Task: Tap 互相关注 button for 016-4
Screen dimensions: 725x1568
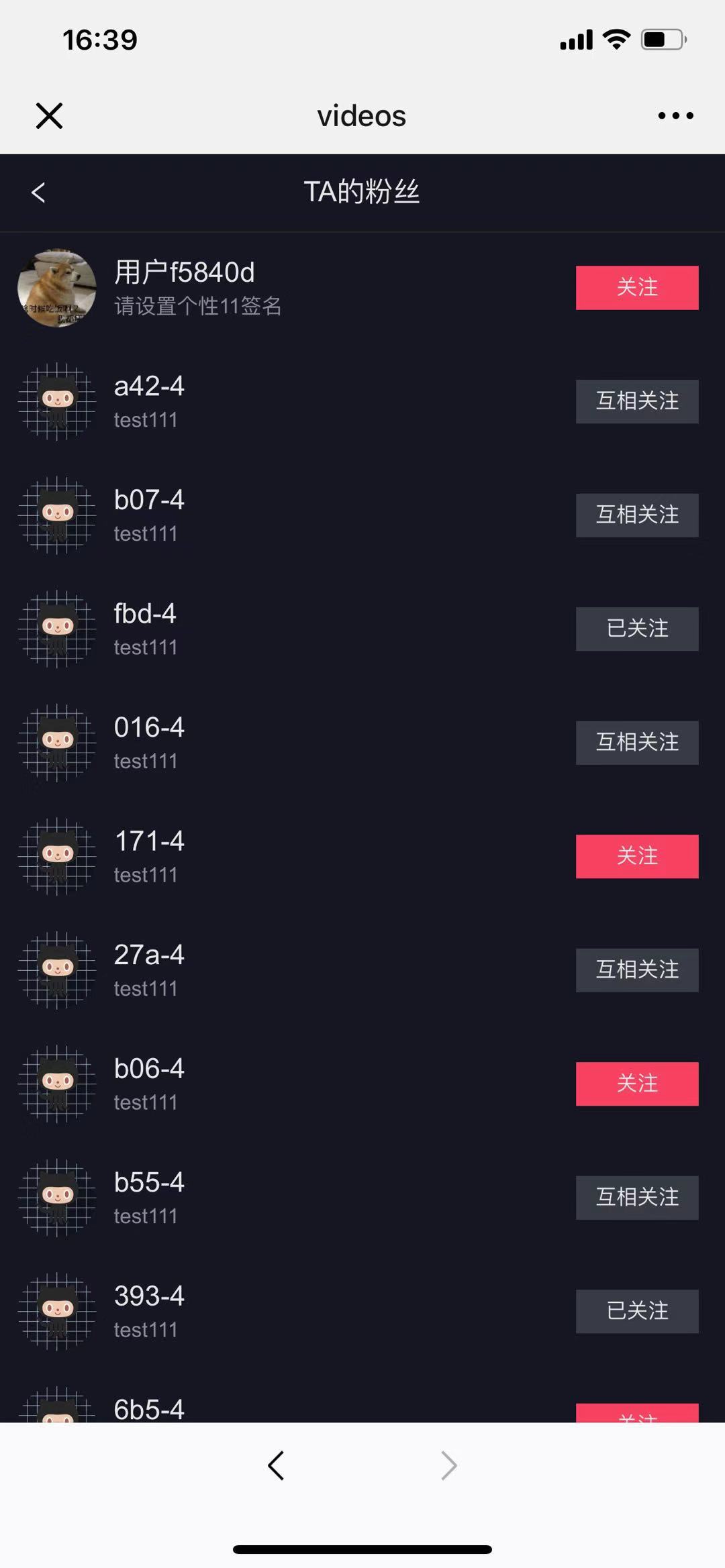Action: [x=636, y=743]
